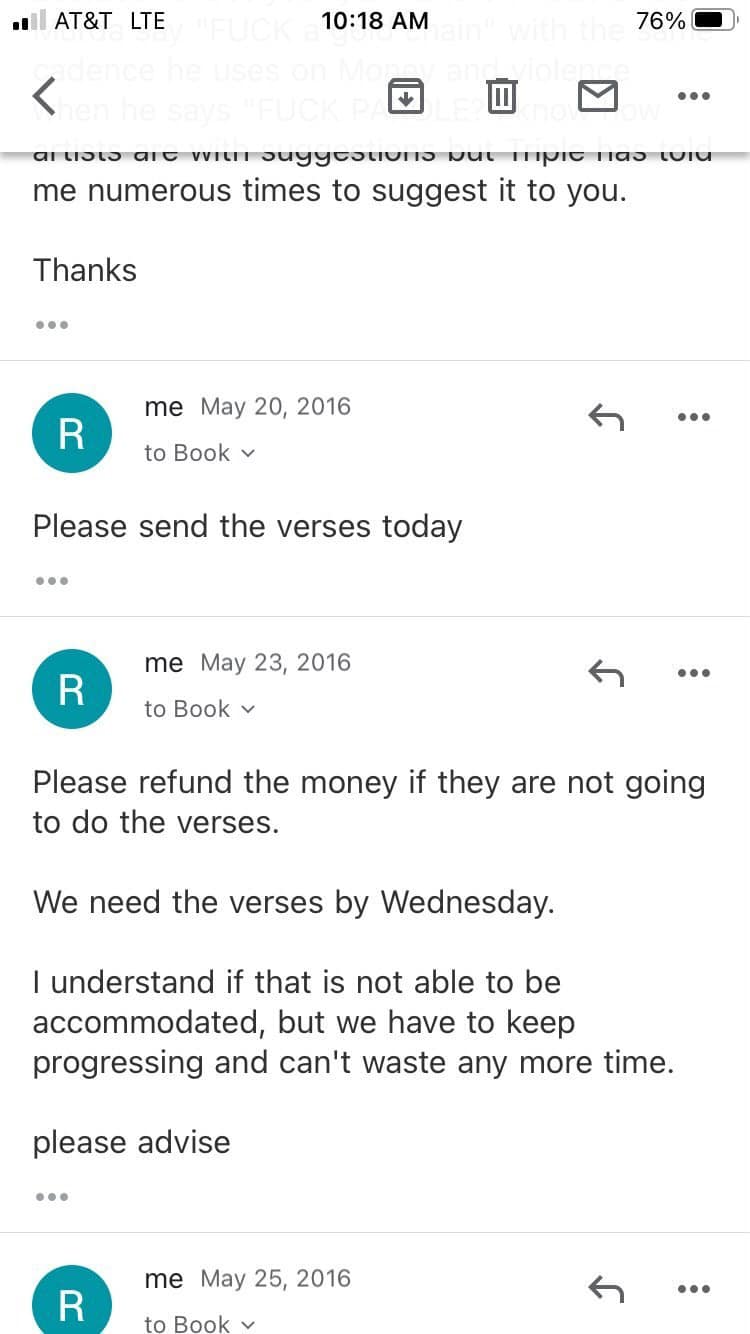The height and width of the screenshot is (1334, 750).
Task: Show trimmed content below 'please advise'
Action: coord(51,1196)
